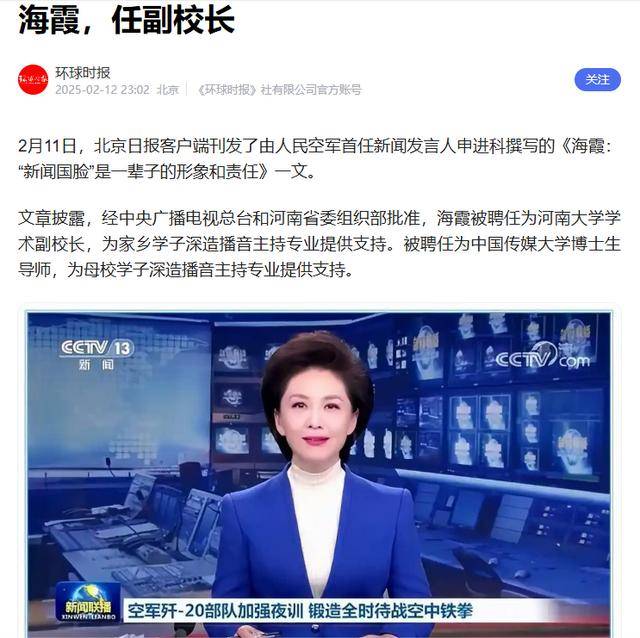Open the CCTV13 news image in the article
The height and width of the screenshot is (638, 640).
tap(319, 470)
